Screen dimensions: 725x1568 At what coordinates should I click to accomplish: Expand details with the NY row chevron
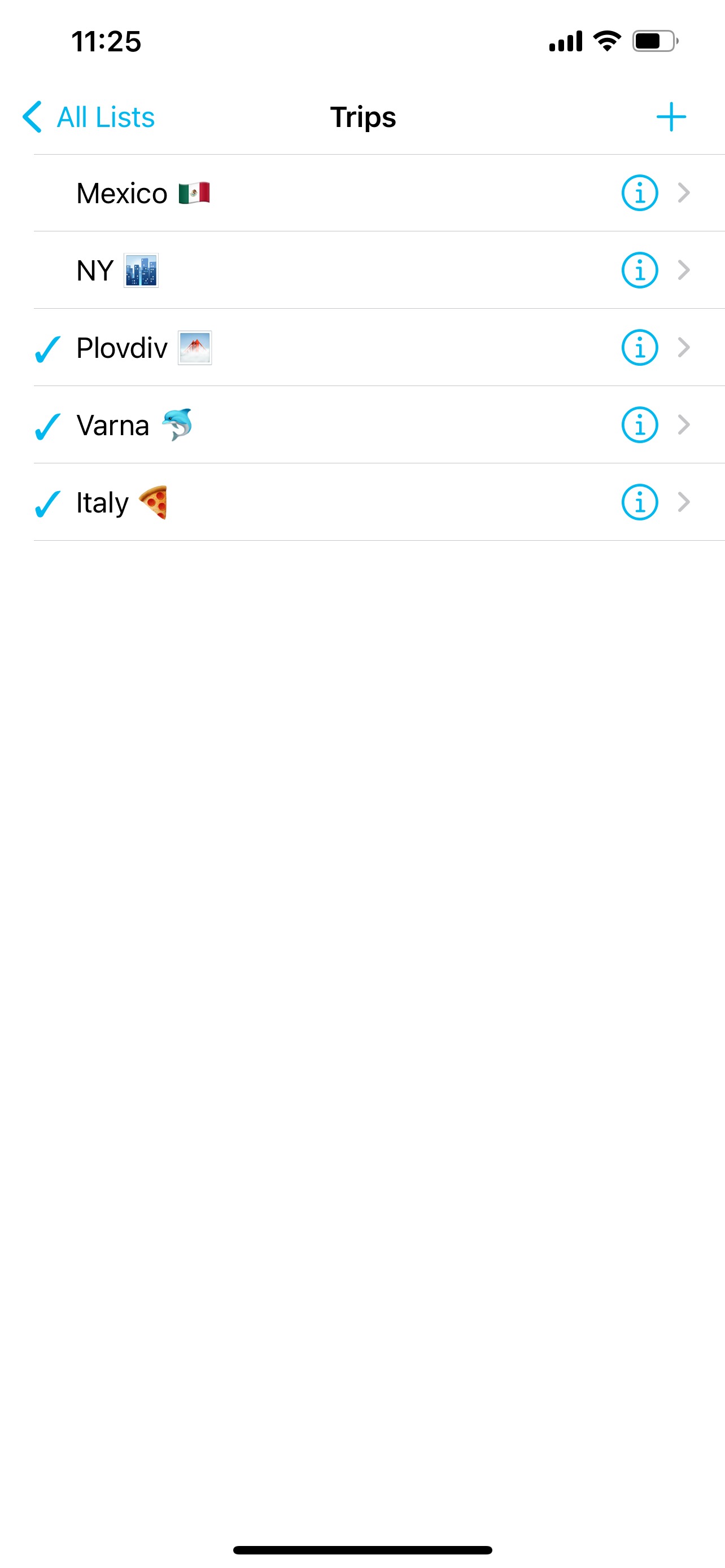click(x=684, y=270)
